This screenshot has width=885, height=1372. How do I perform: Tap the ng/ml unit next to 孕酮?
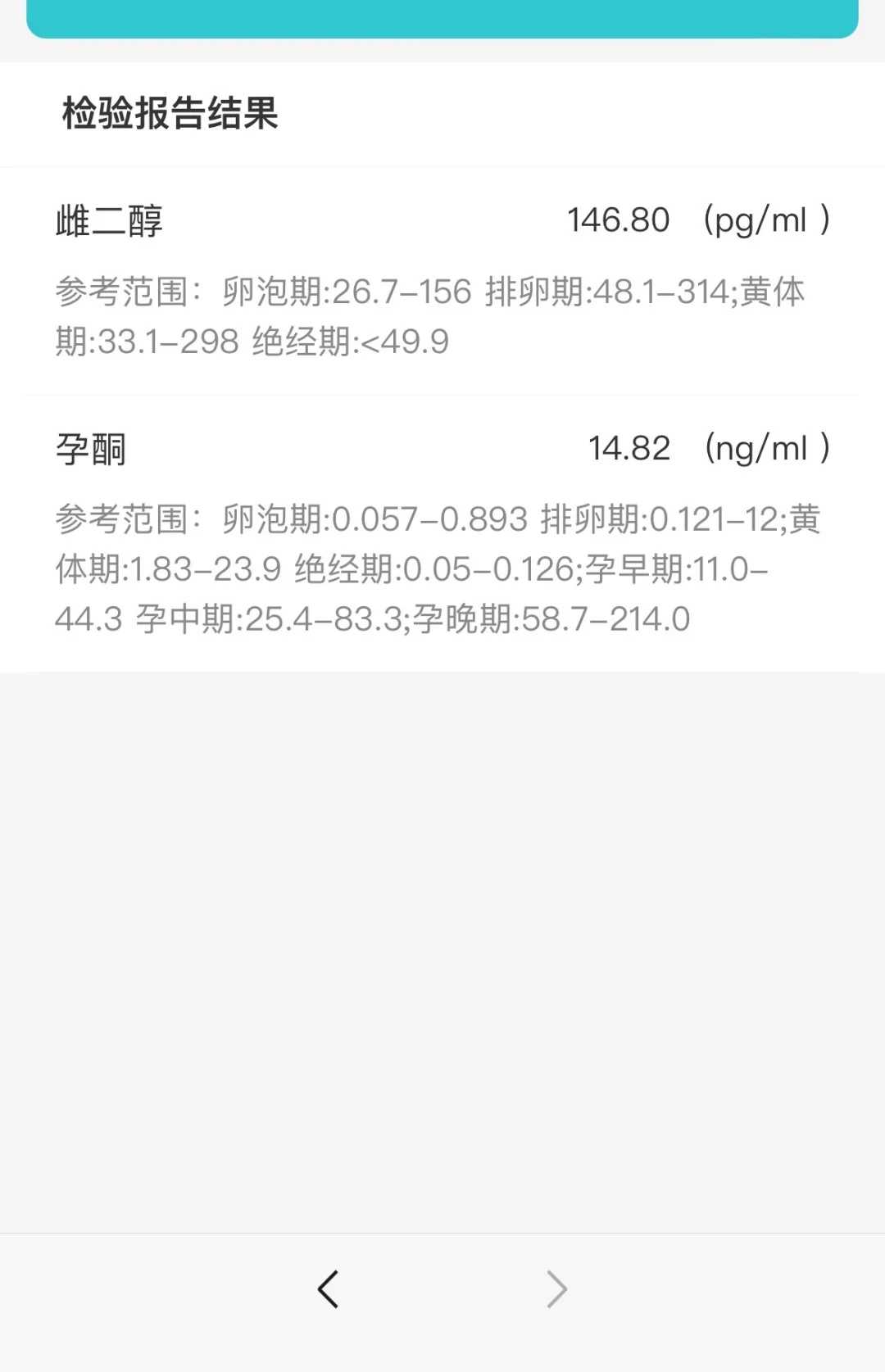[765, 447]
